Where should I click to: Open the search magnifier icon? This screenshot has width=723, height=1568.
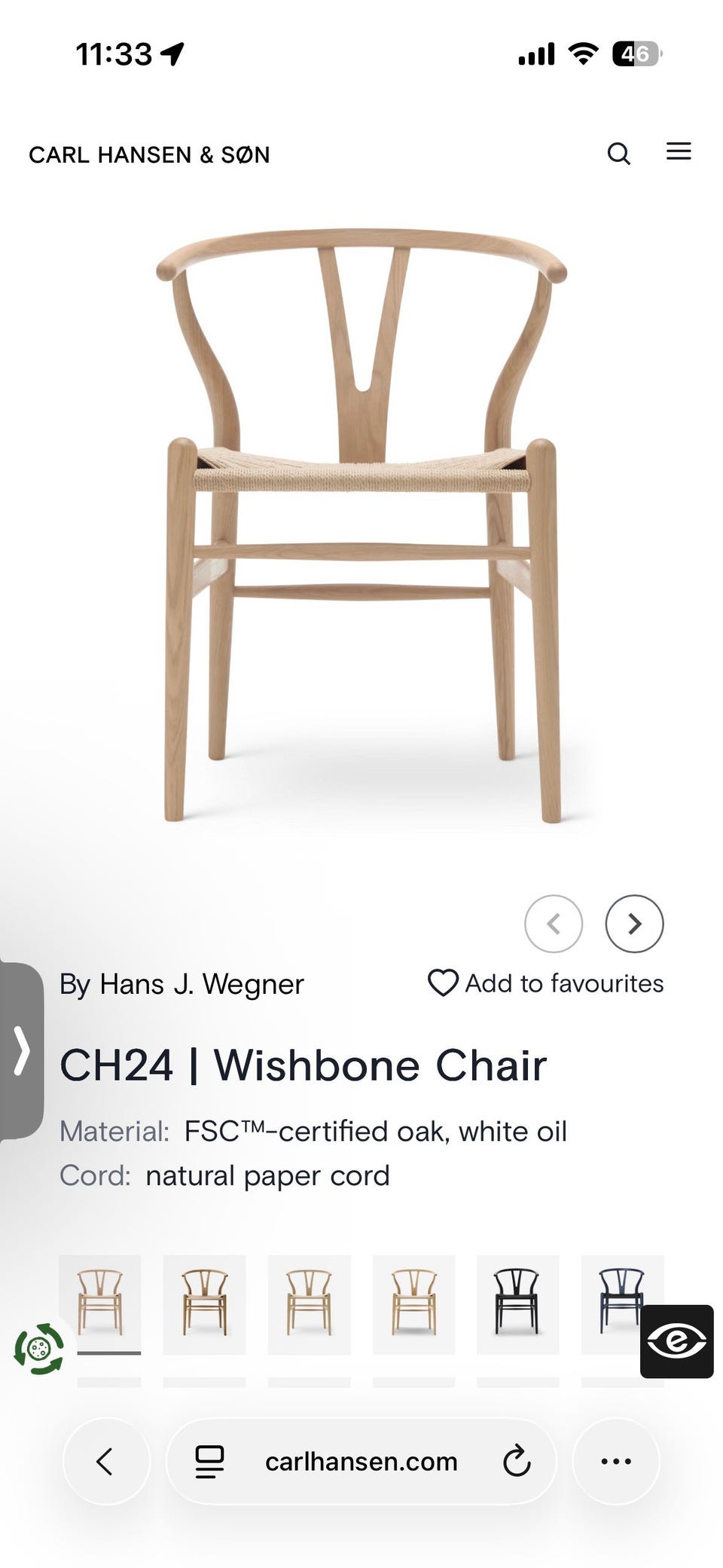(618, 153)
